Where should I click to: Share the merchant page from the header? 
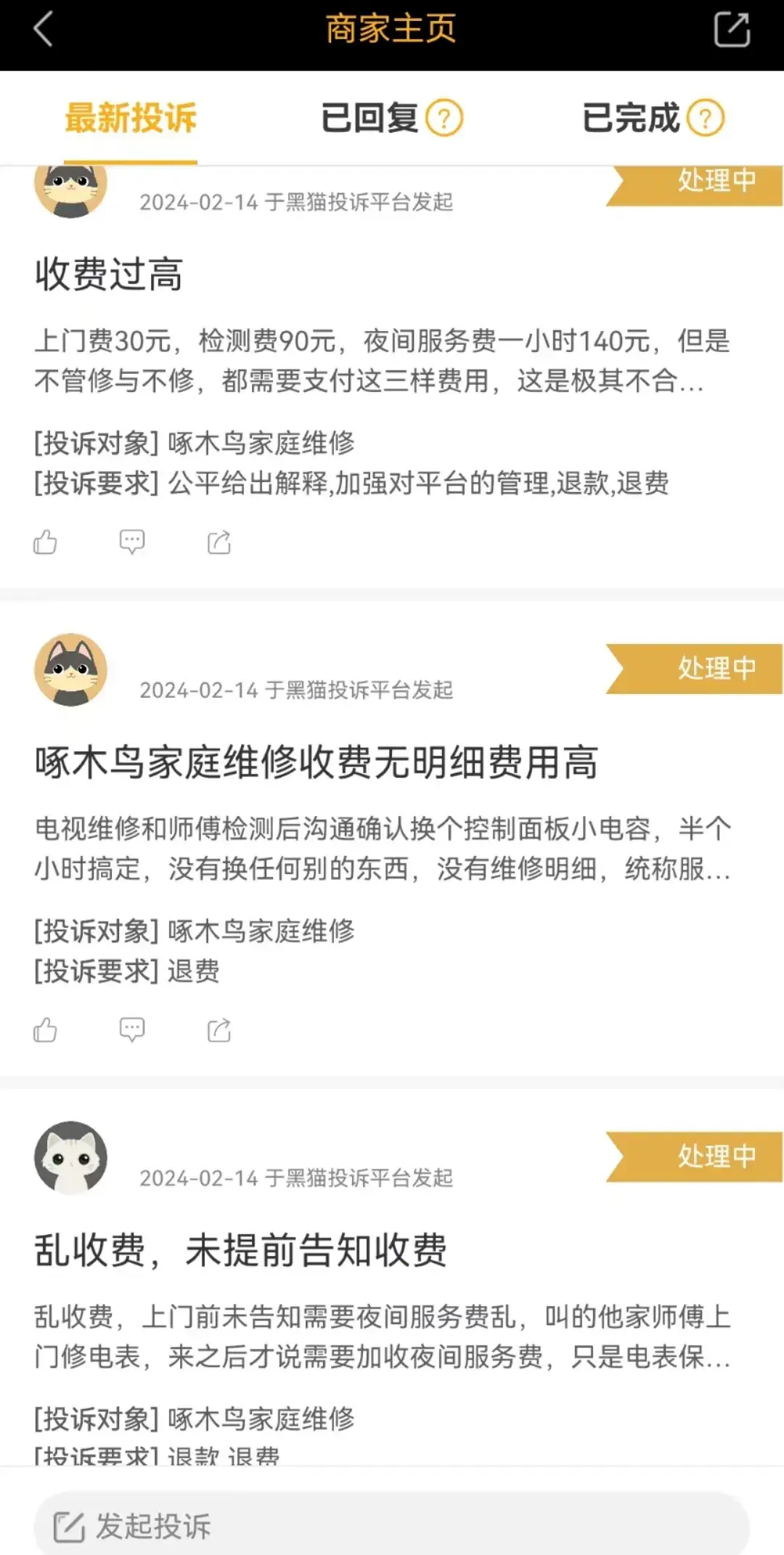tap(732, 30)
